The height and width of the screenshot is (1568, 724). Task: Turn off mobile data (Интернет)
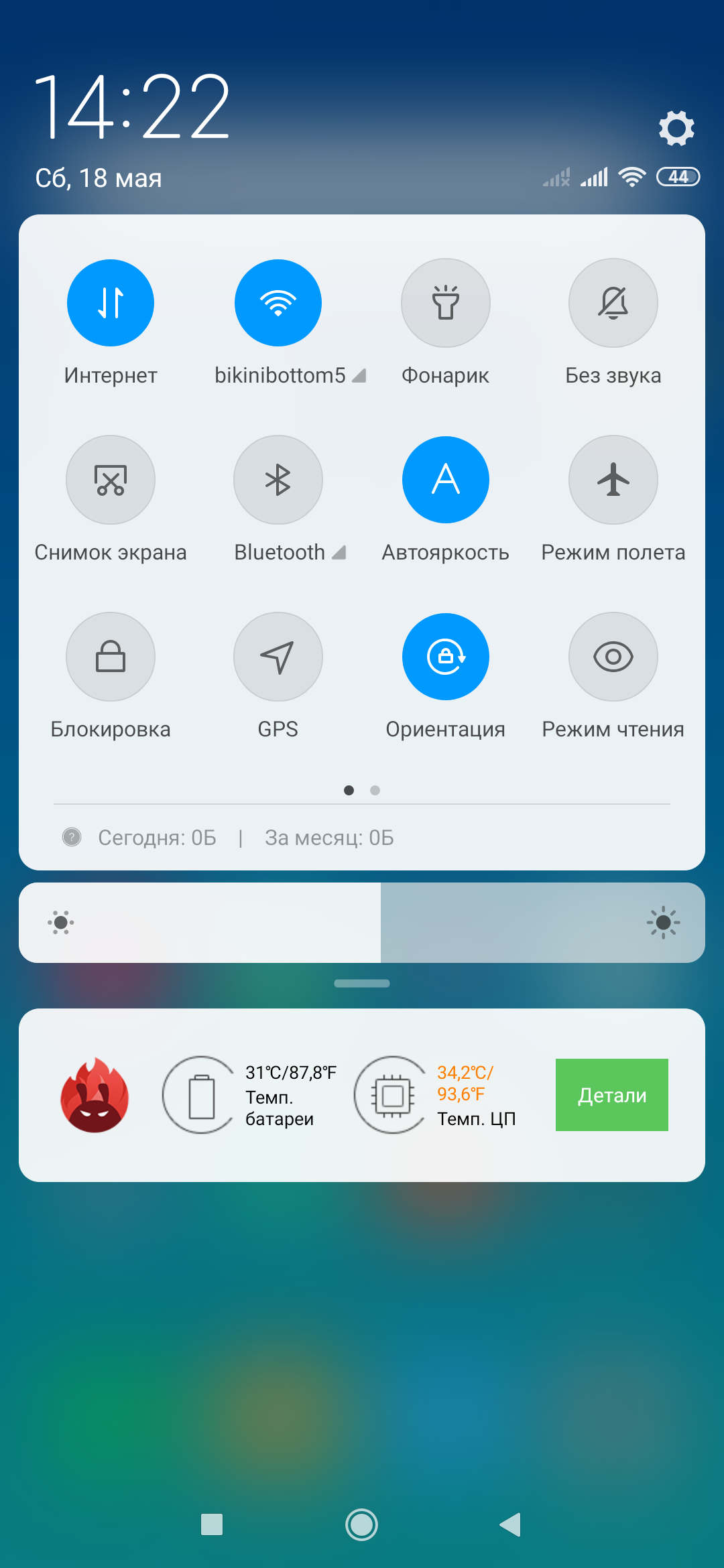point(111,303)
